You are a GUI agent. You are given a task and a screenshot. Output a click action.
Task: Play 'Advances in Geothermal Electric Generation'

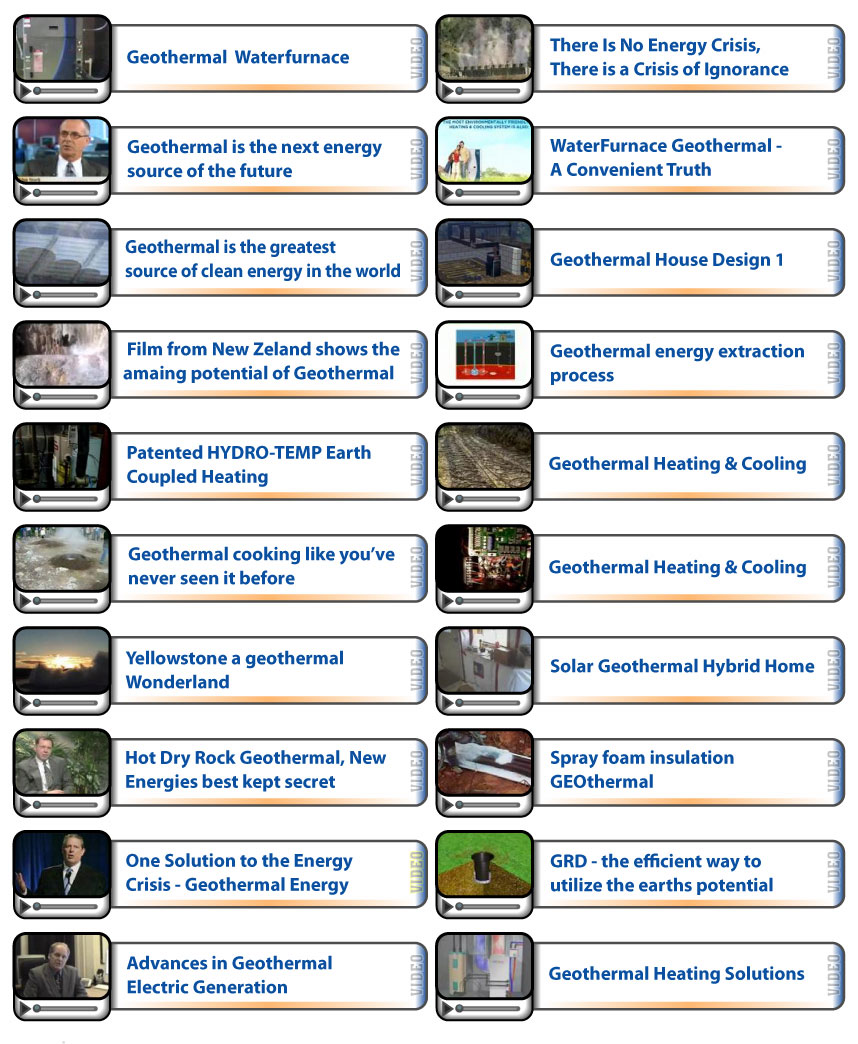pyautogui.click(x=229, y=975)
